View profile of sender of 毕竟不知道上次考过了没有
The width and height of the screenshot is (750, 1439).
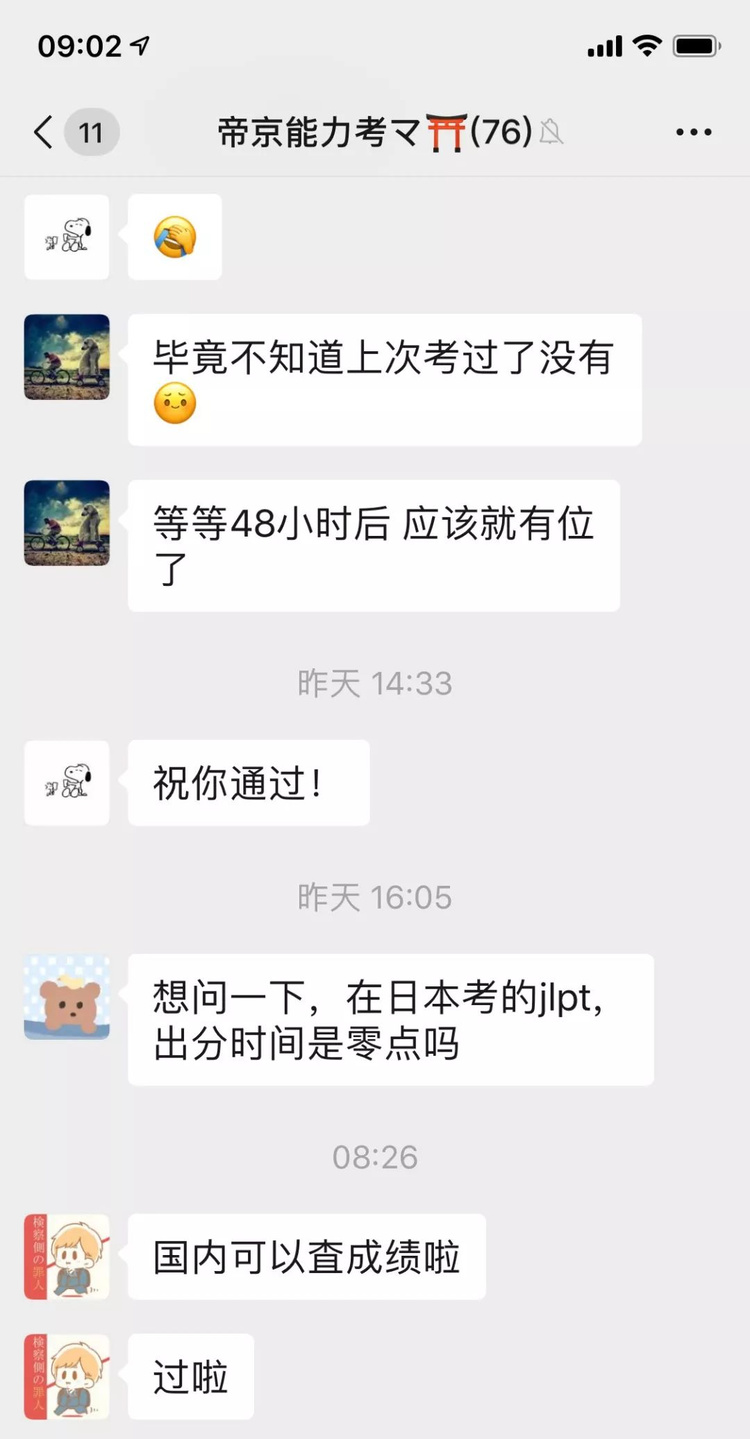67,357
